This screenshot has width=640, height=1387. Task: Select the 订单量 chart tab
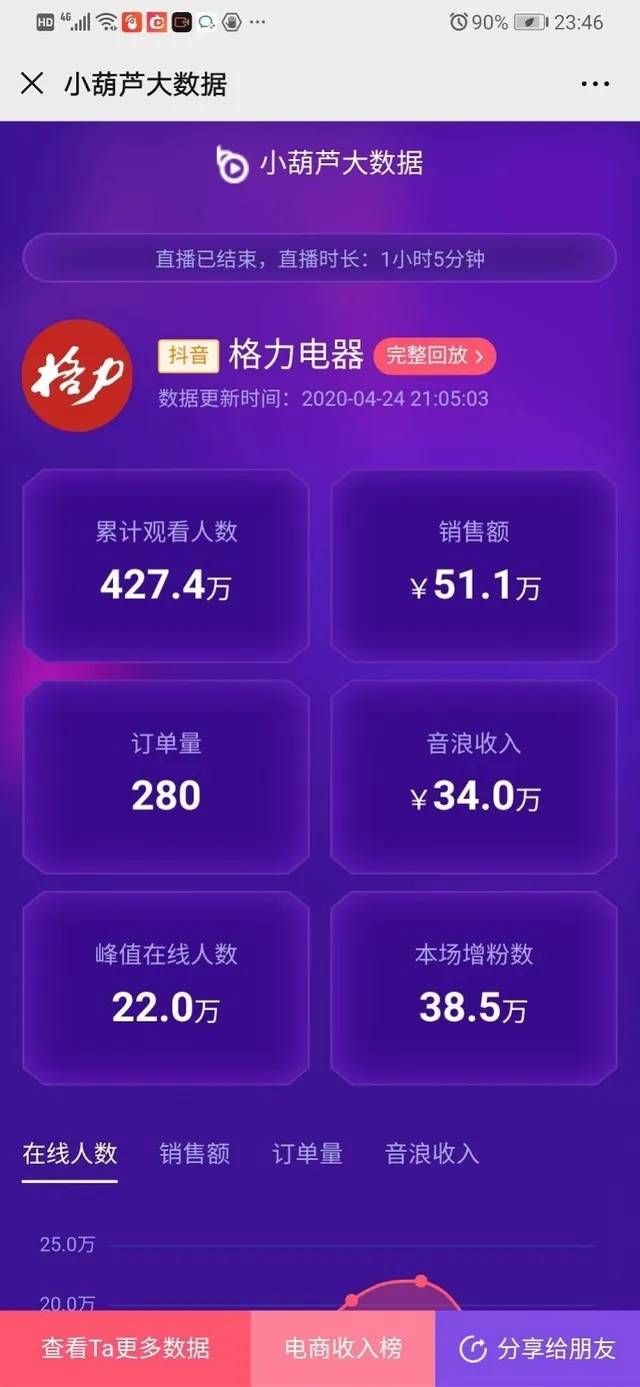(307, 1153)
